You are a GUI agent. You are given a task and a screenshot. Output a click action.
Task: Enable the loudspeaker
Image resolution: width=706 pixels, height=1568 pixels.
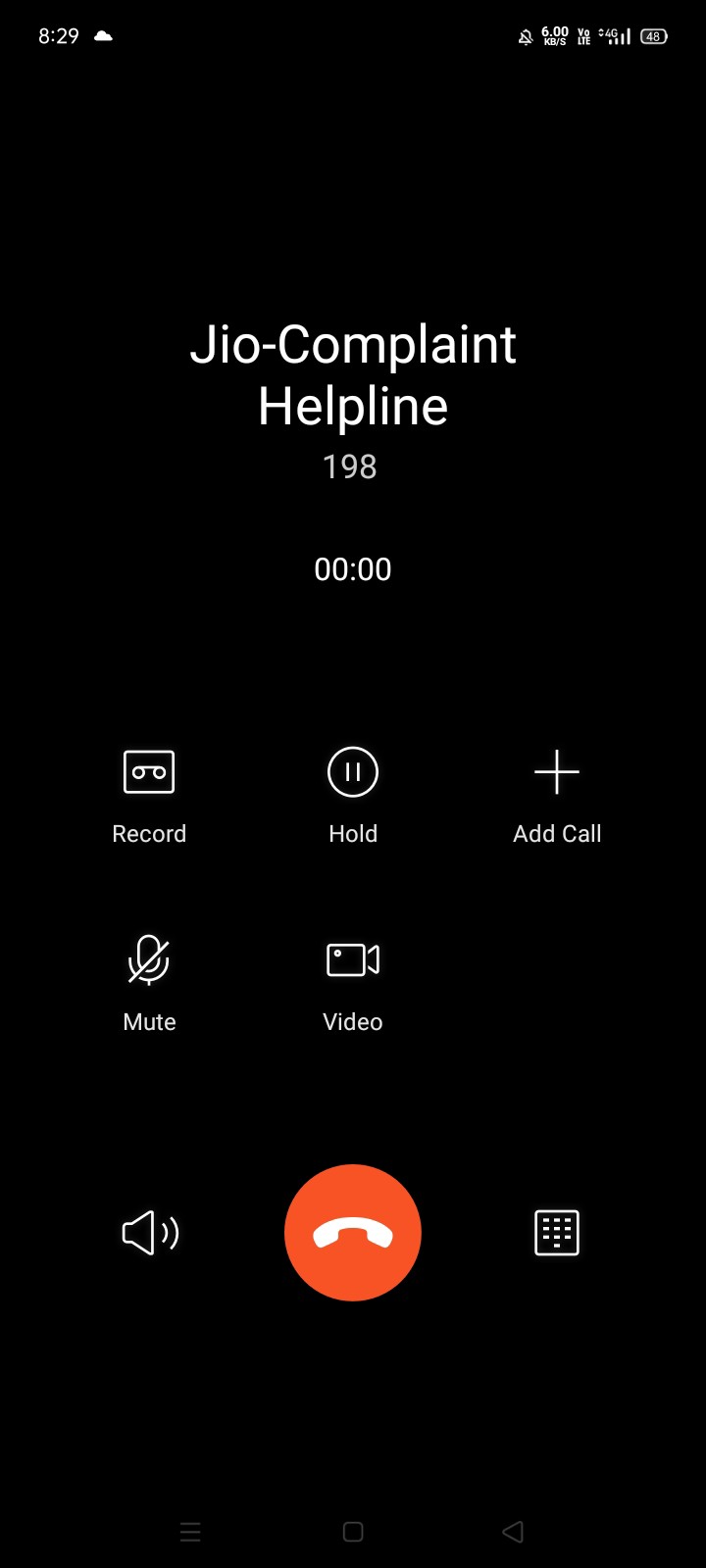pos(149,1233)
